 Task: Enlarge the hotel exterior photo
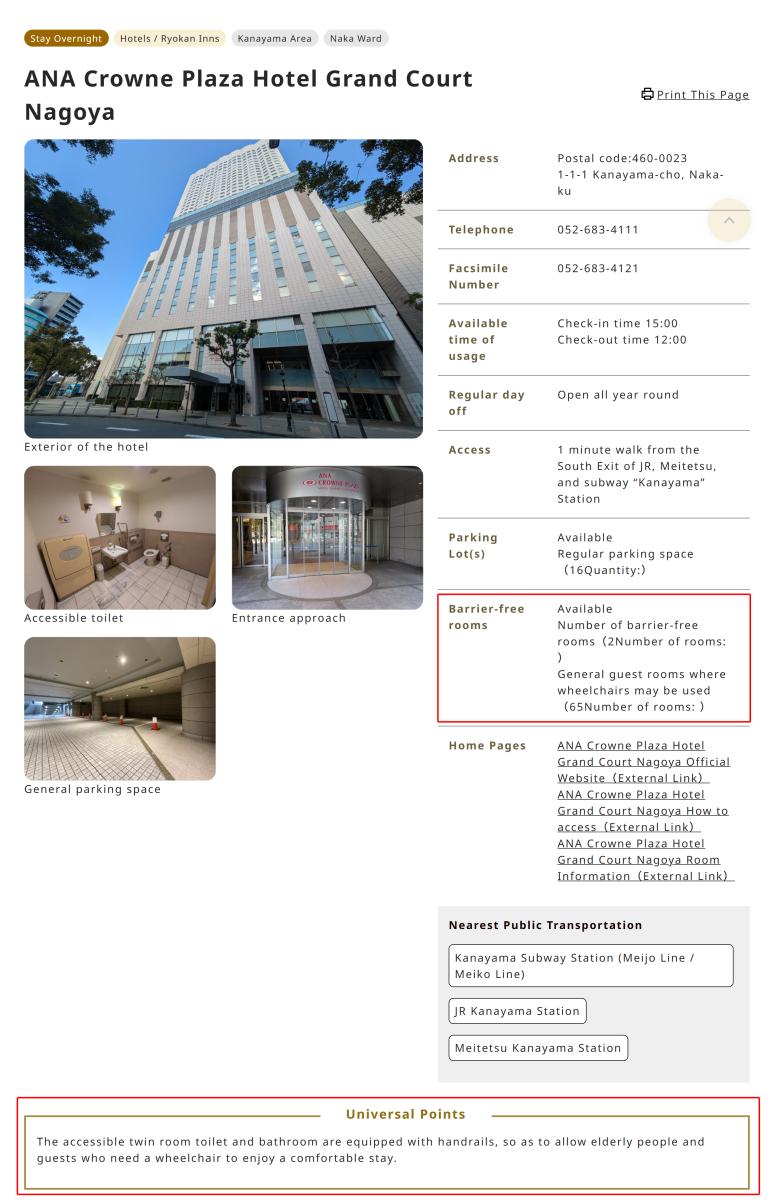224,288
